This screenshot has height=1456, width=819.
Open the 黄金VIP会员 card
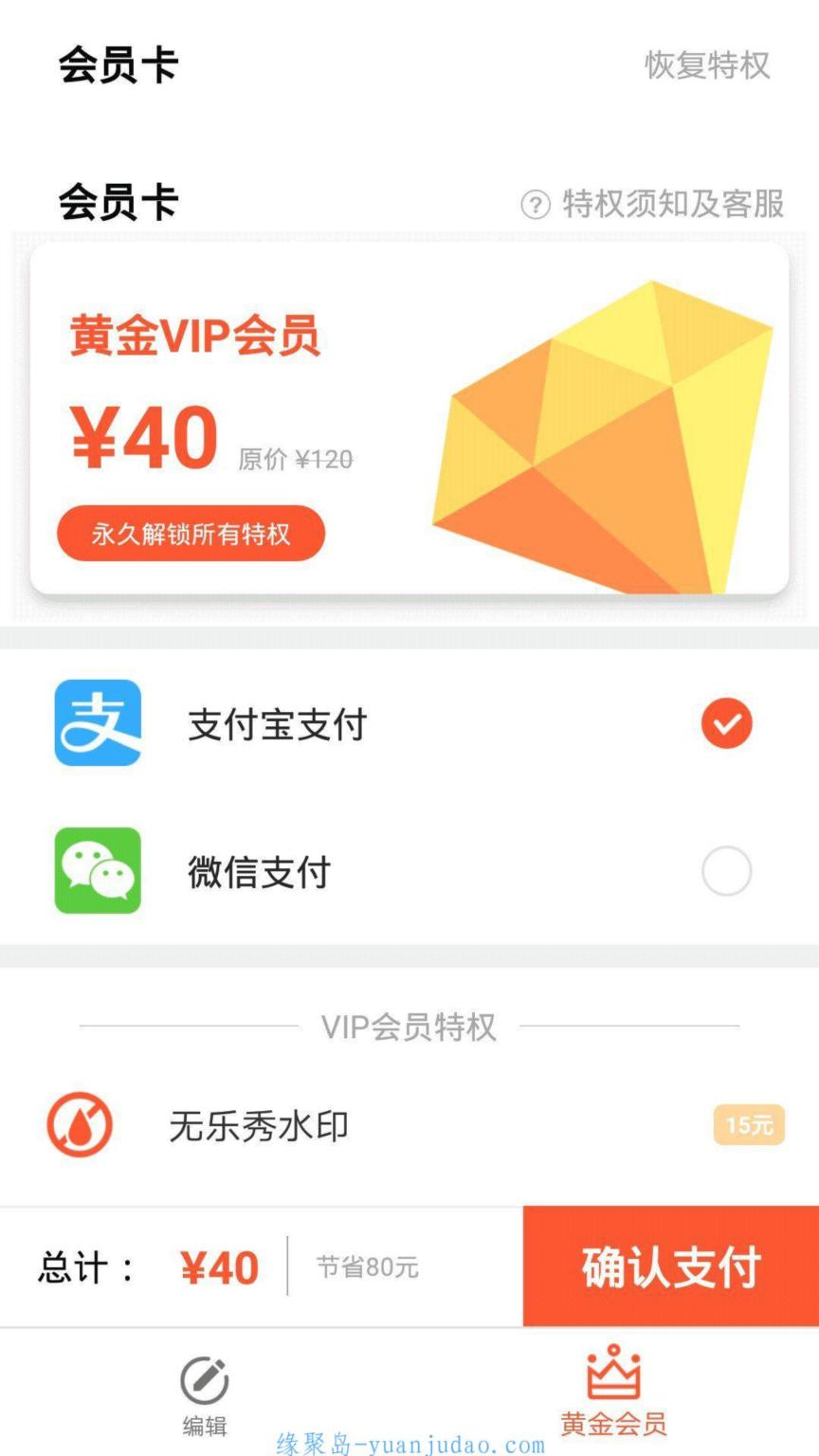tap(409, 418)
